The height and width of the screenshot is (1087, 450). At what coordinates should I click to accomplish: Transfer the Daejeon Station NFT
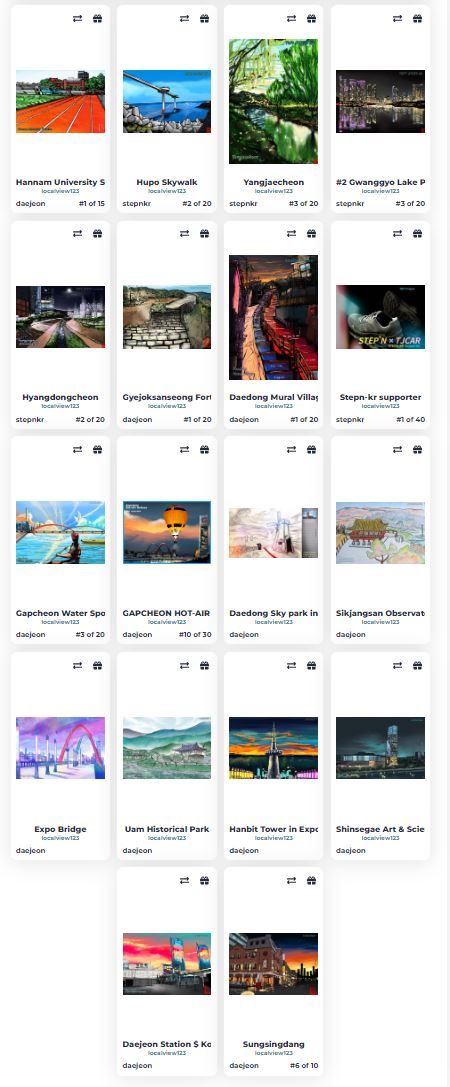tap(184, 880)
